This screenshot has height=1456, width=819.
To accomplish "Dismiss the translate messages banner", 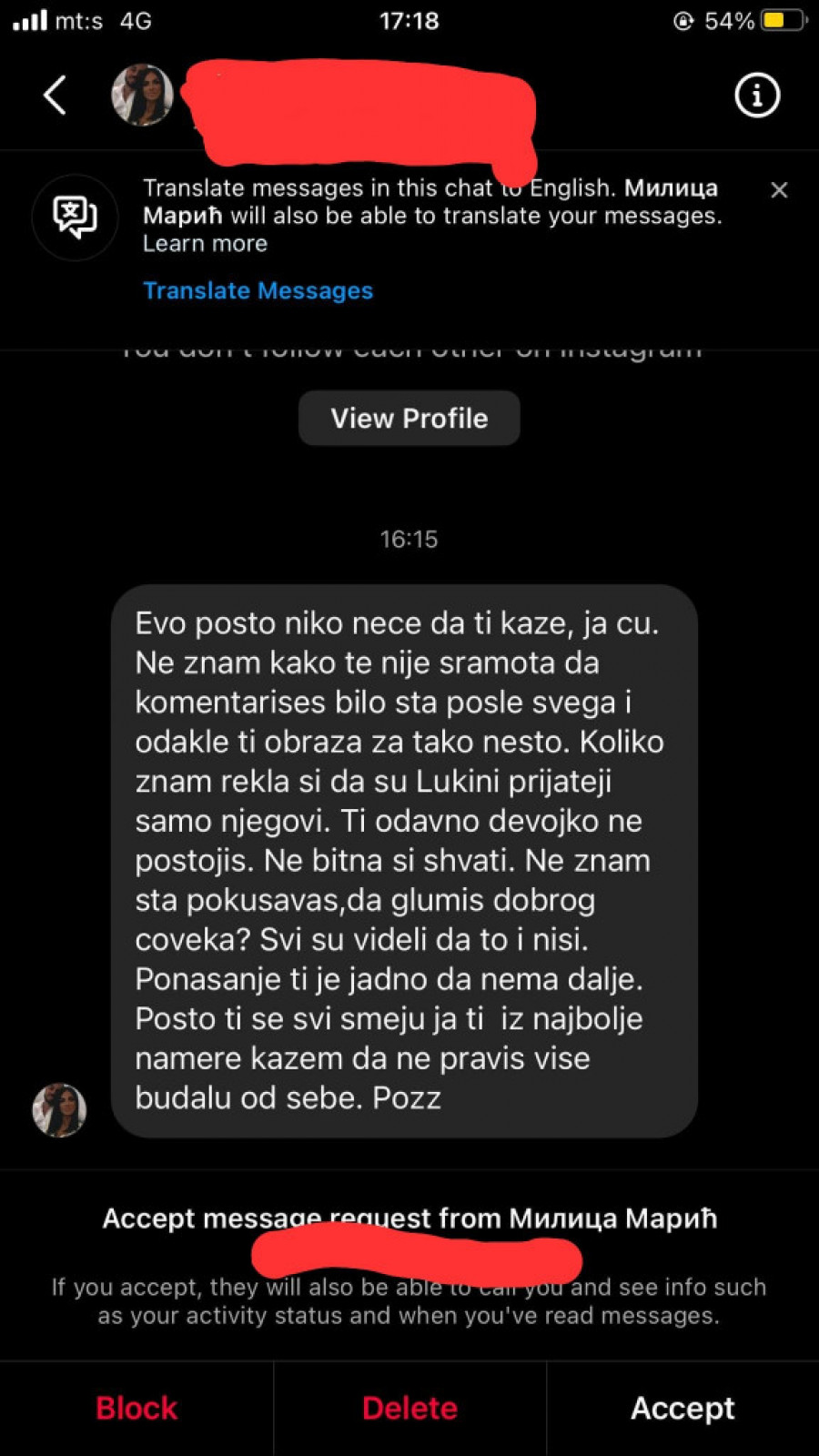I will tap(779, 190).
